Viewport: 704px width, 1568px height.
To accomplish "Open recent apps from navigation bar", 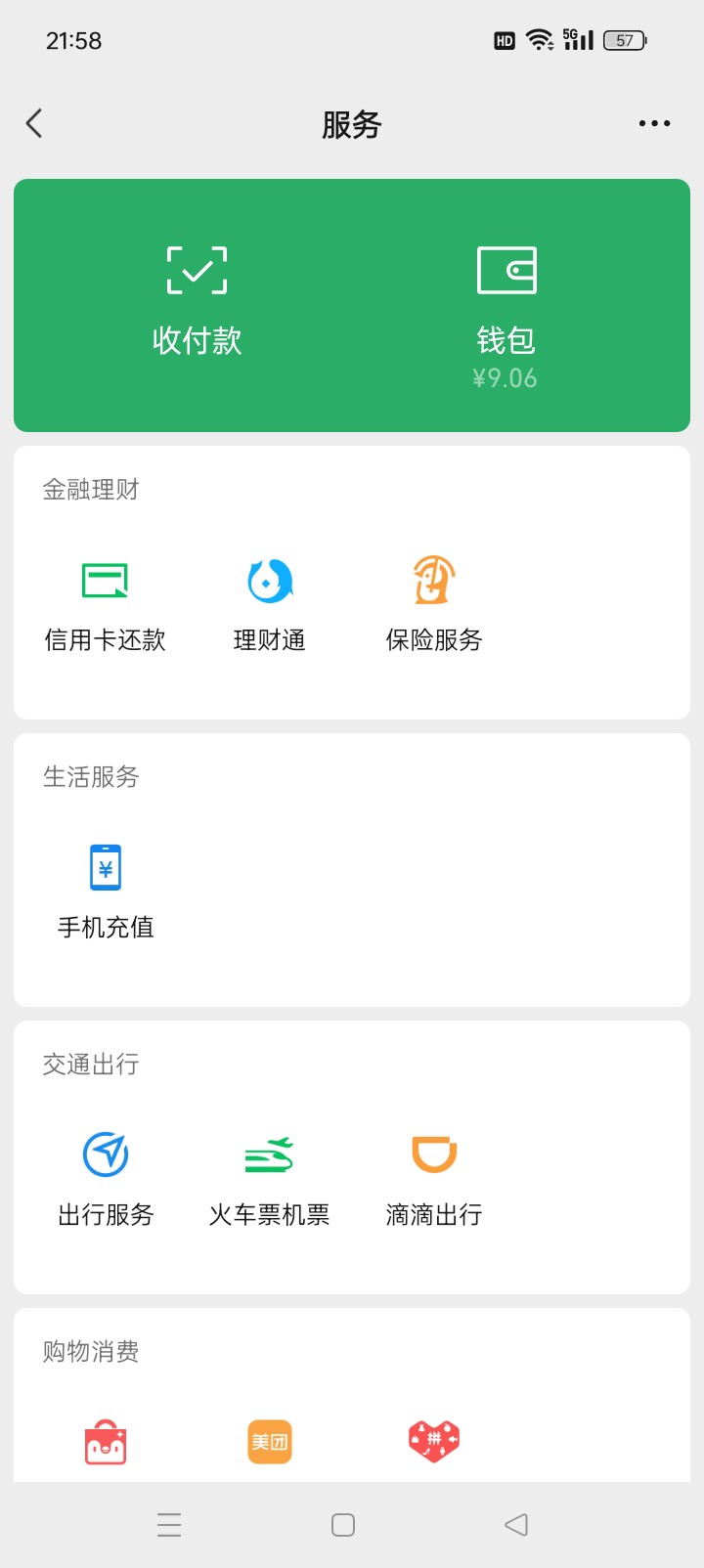I will [169, 1525].
